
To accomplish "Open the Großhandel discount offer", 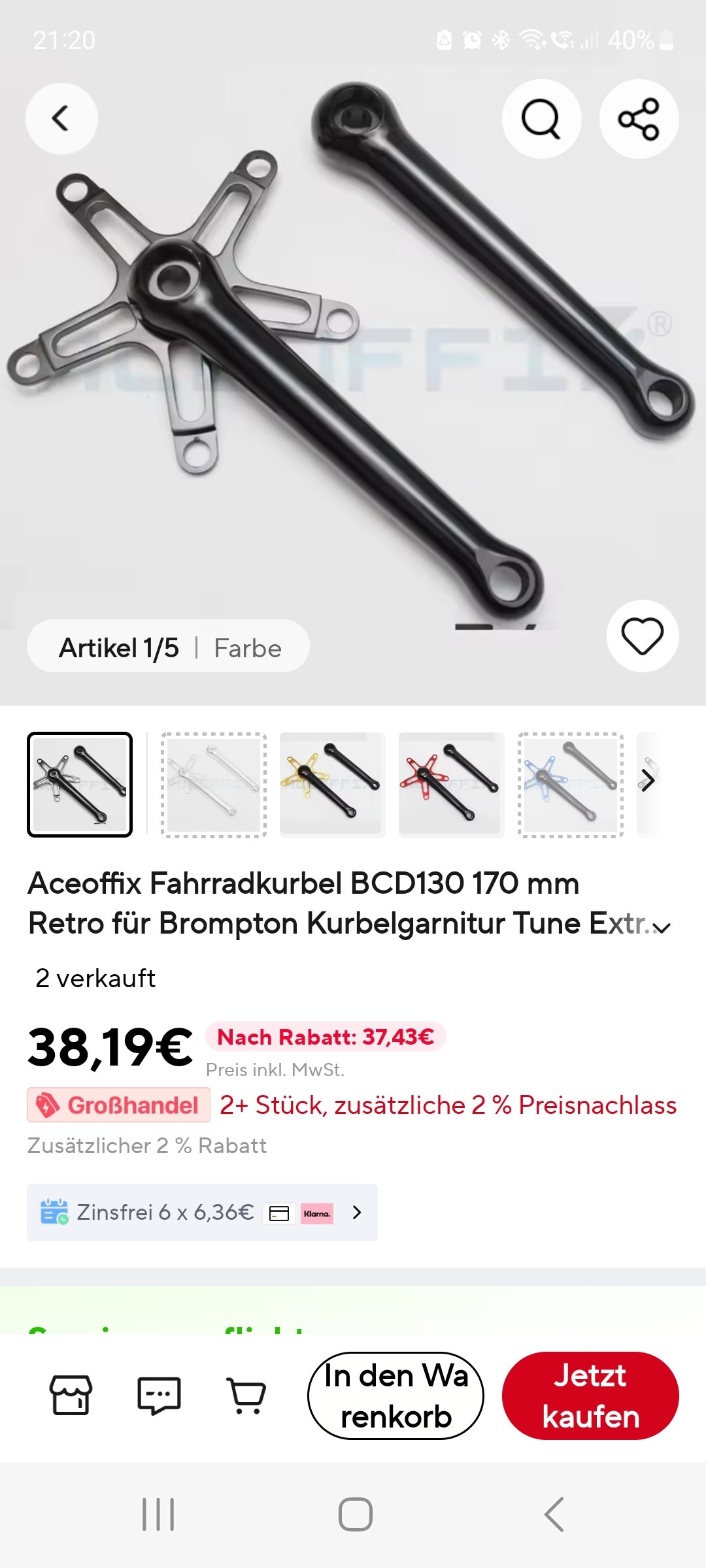I will click(119, 1105).
